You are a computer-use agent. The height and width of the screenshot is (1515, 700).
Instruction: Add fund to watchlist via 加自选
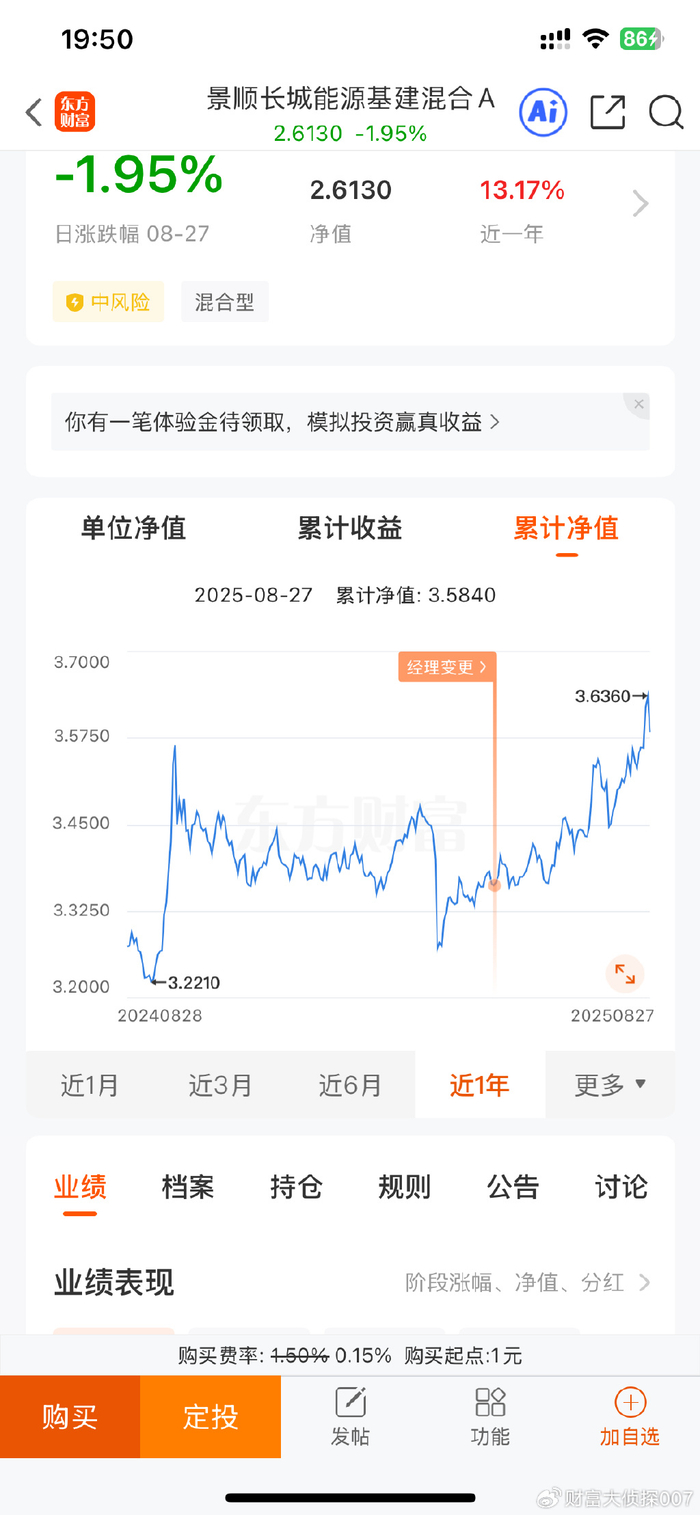(x=630, y=1417)
